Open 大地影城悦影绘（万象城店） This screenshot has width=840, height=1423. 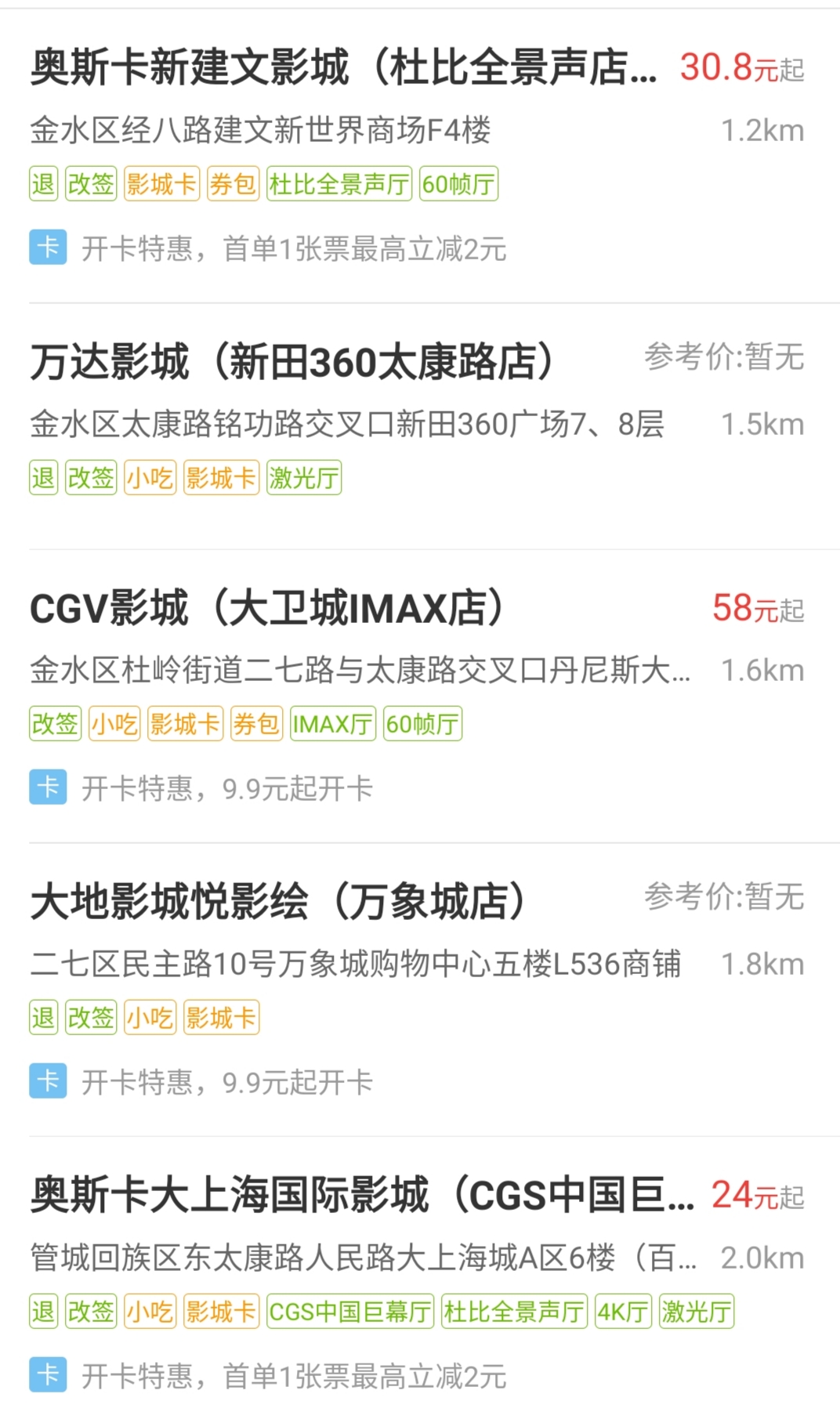pos(278,902)
